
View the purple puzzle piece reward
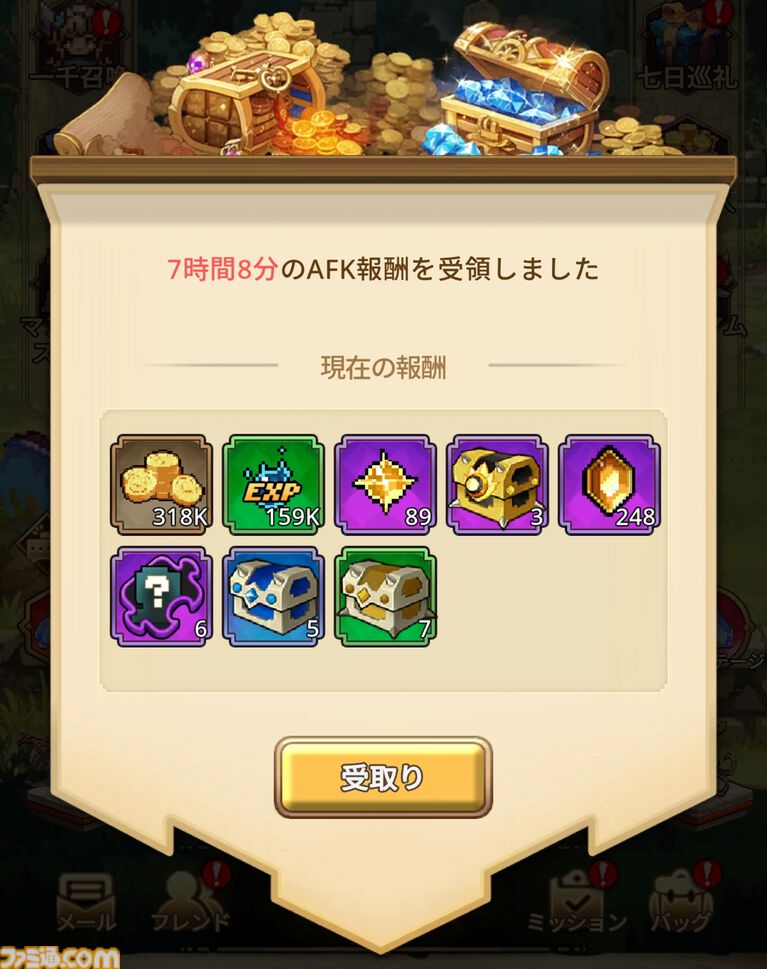click(161, 596)
